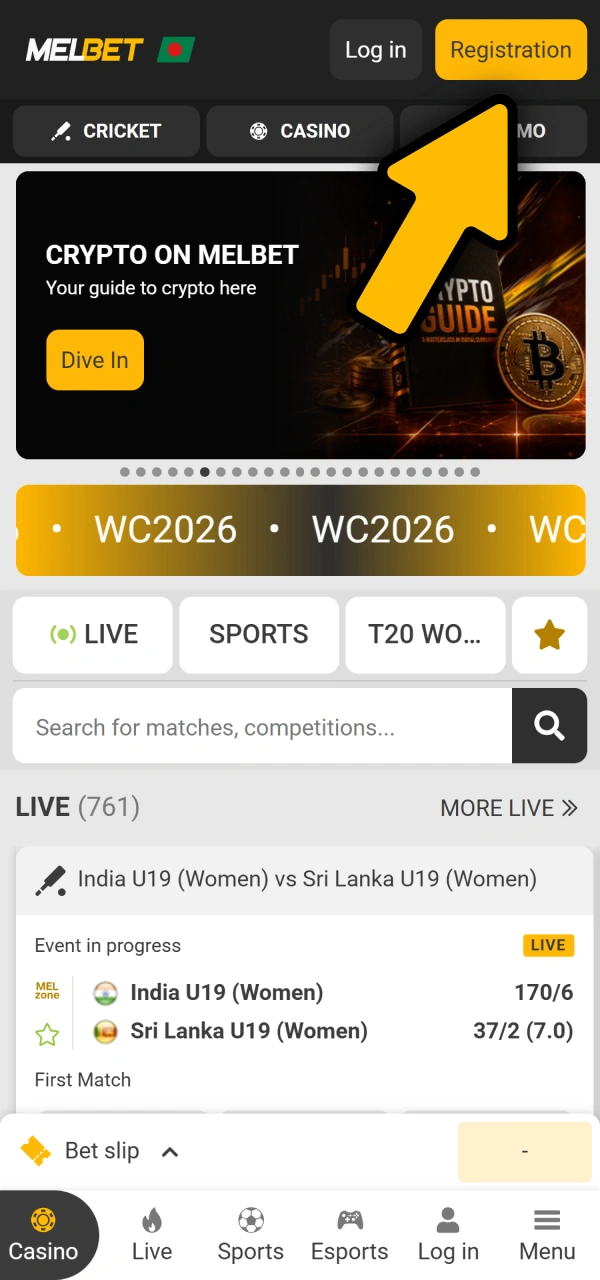Switch to the LIVE section
This screenshot has width=600, height=1280.
click(93, 634)
